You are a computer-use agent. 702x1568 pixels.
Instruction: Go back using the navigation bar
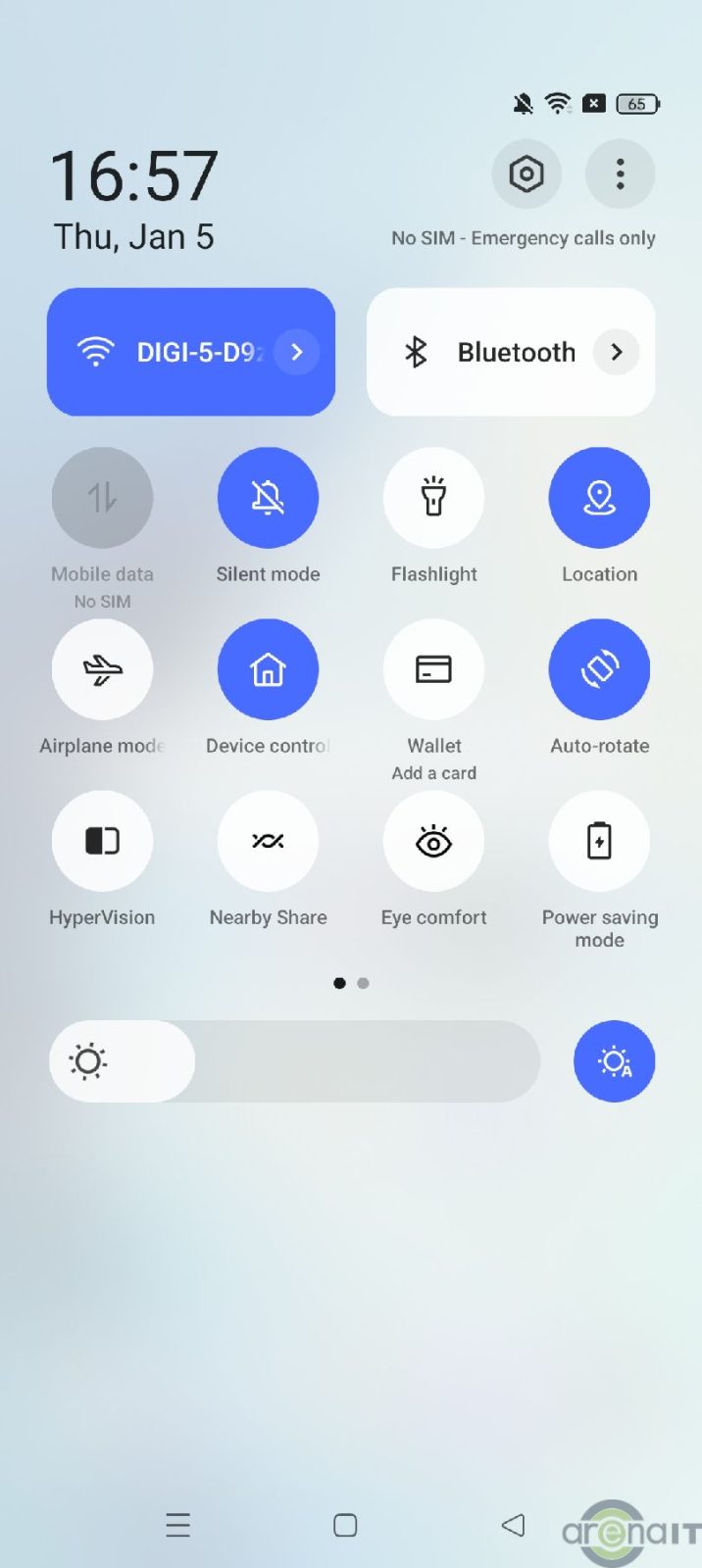[513, 1525]
